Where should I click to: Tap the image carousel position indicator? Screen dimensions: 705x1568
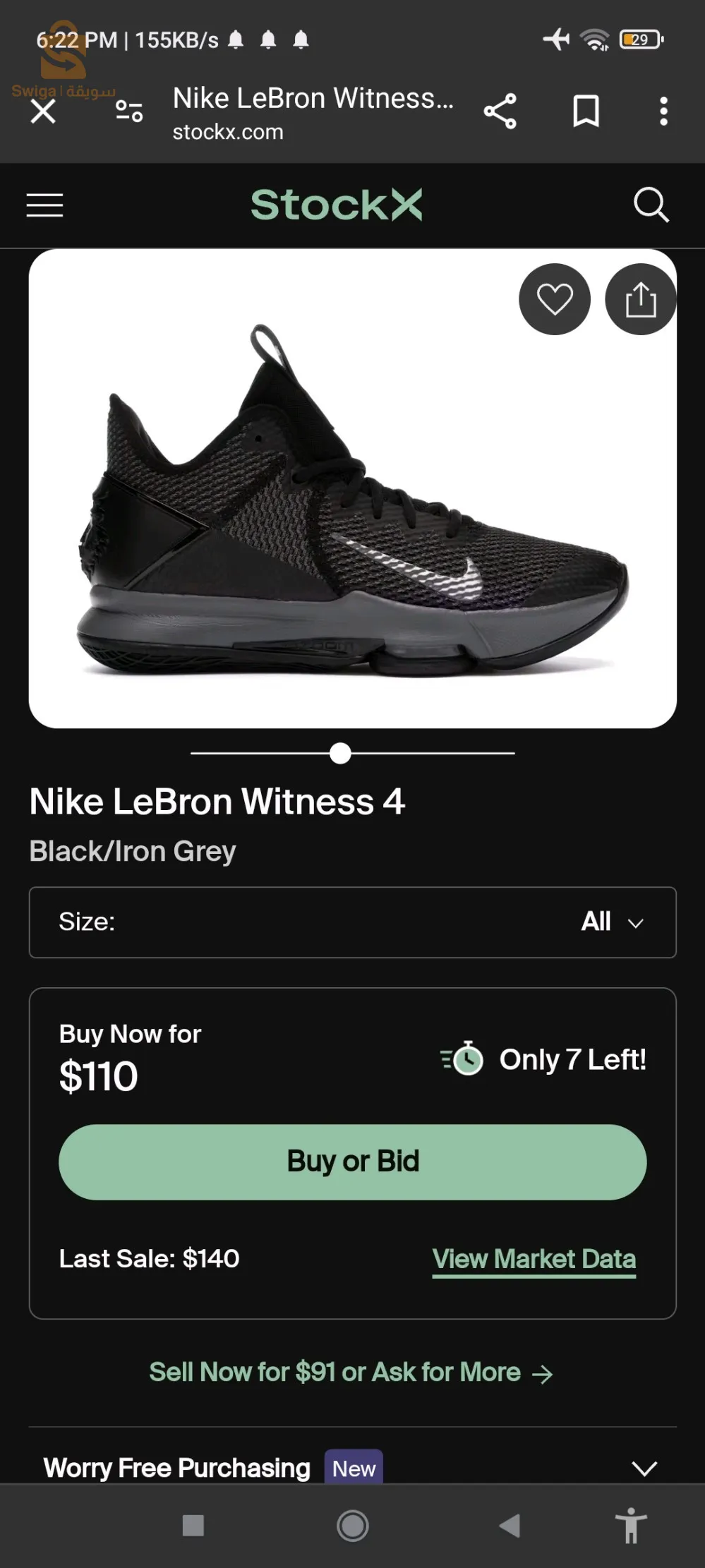coord(341,753)
